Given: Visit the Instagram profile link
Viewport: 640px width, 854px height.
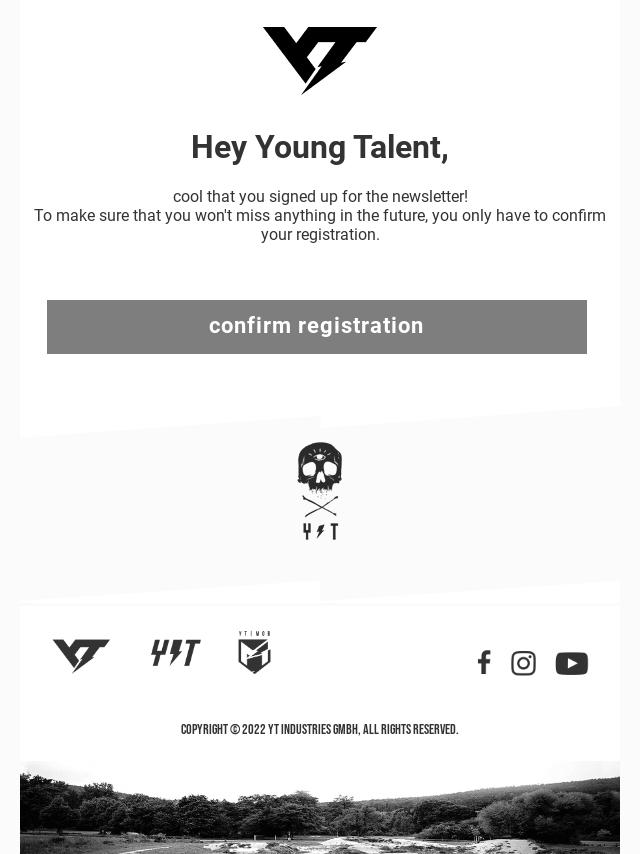Looking at the screenshot, I should [523, 664].
